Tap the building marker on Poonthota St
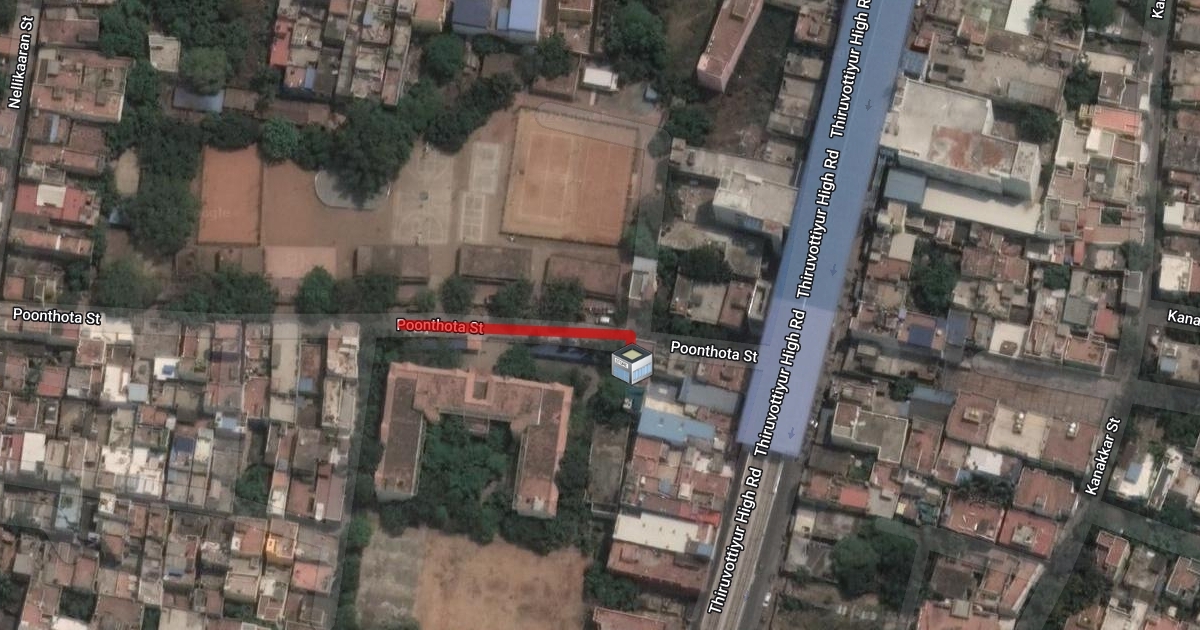The width and height of the screenshot is (1200, 630). (x=632, y=364)
